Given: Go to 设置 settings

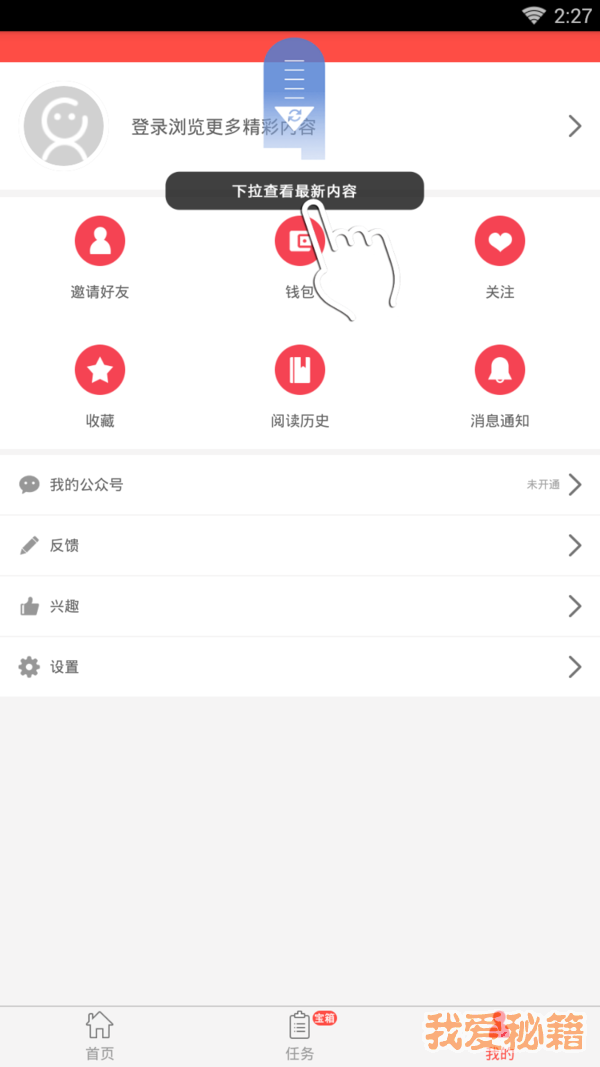Looking at the screenshot, I should (300, 667).
